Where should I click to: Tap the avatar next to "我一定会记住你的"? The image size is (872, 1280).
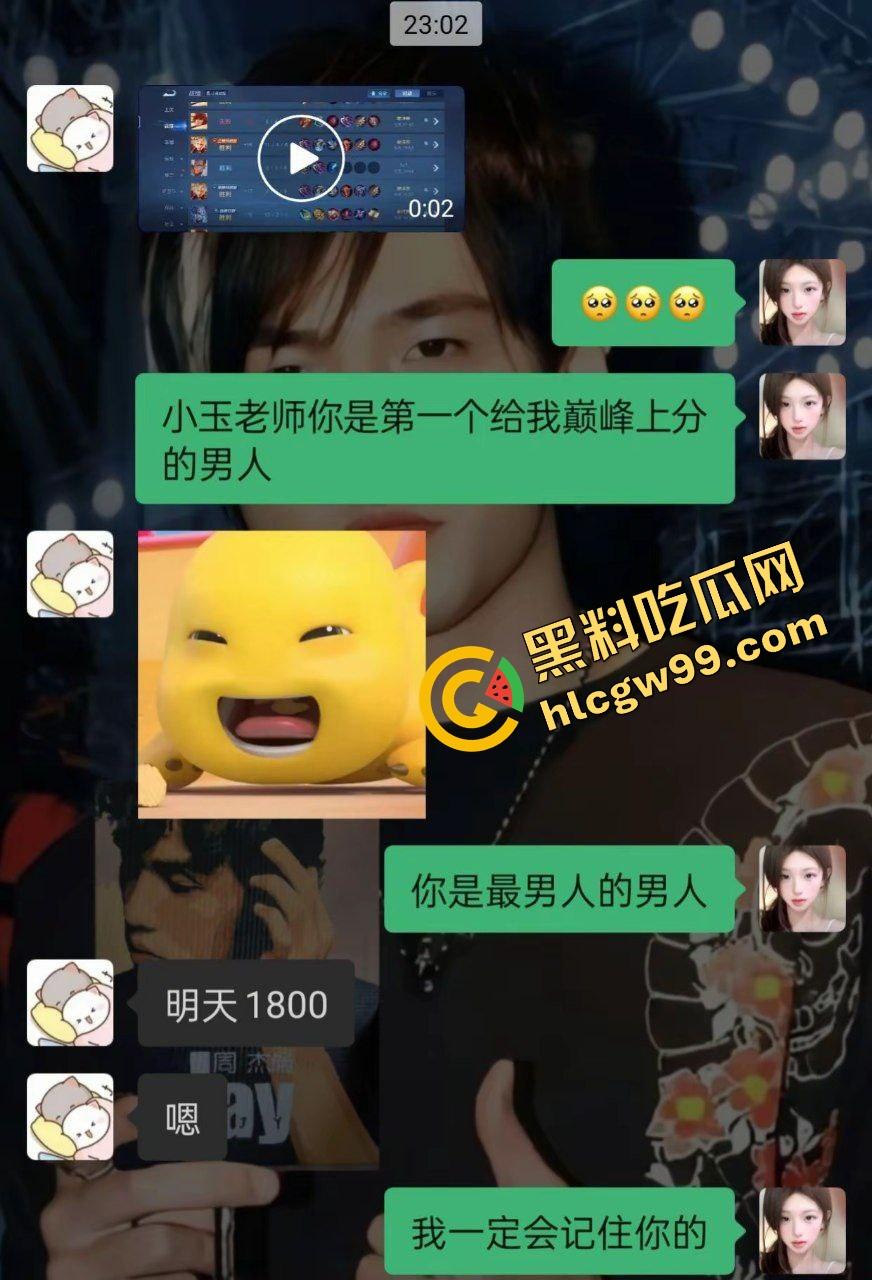pyautogui.click(x=802, y=1230)
